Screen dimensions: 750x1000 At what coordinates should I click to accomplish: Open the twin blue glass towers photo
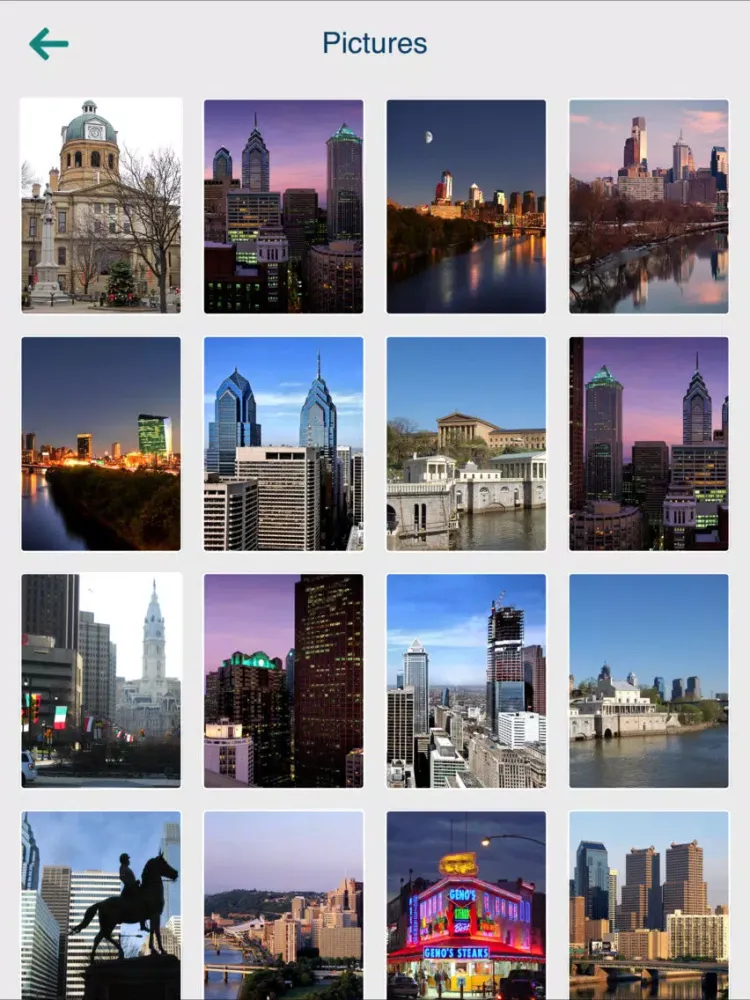click(x=283, y=443)
